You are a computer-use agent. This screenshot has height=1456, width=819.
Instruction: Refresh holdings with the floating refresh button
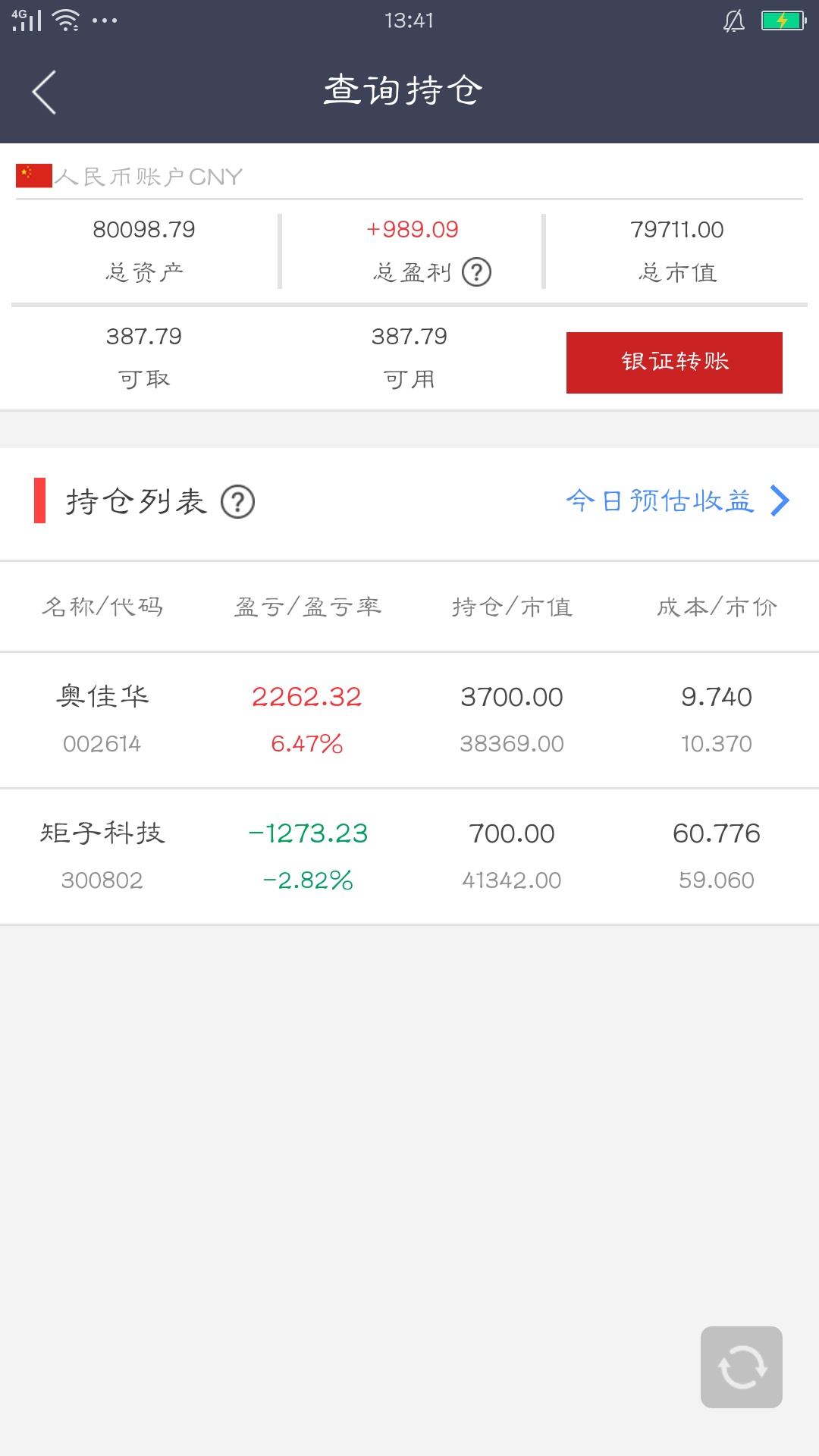(742, 1367)
